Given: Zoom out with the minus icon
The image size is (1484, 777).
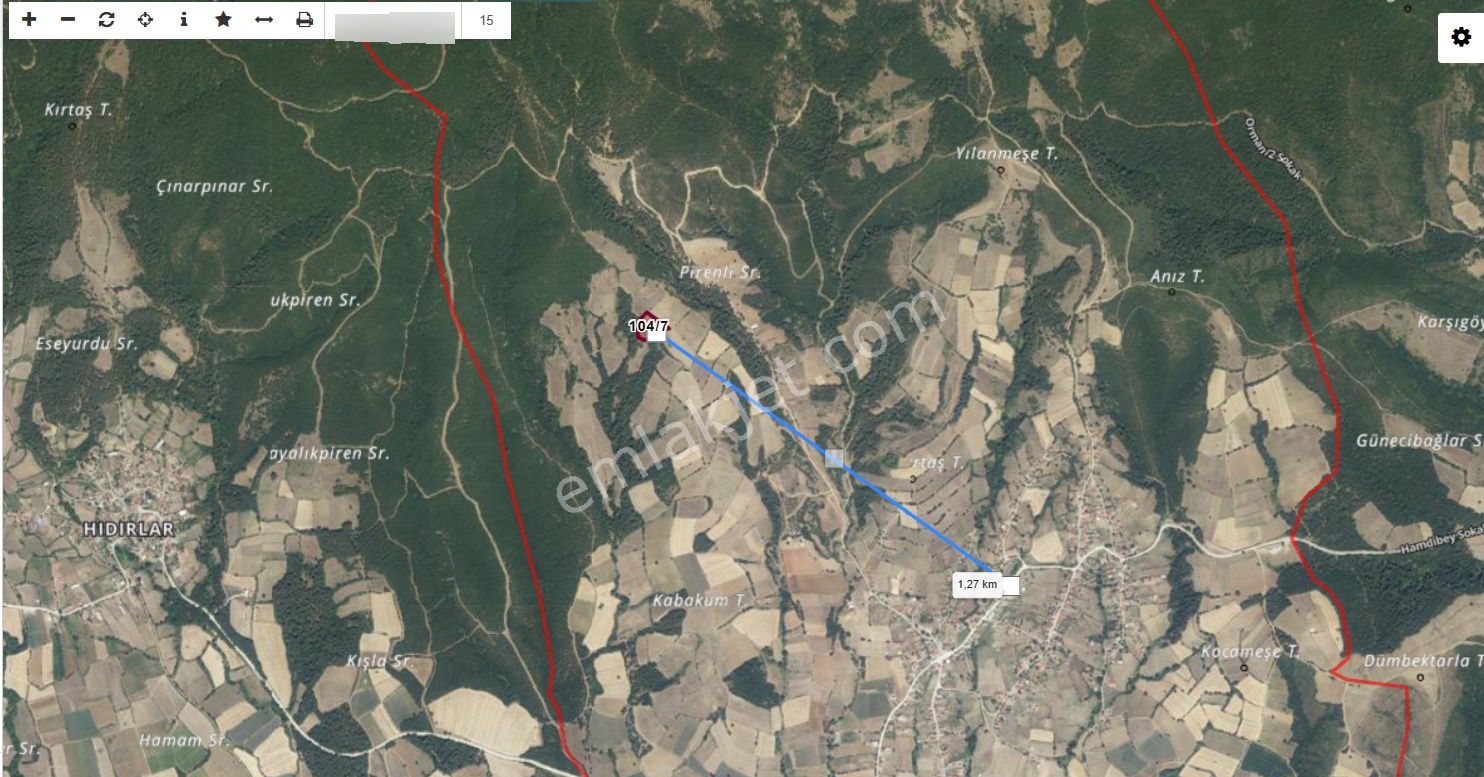Looking at the screenshot, I should (68, 20).
